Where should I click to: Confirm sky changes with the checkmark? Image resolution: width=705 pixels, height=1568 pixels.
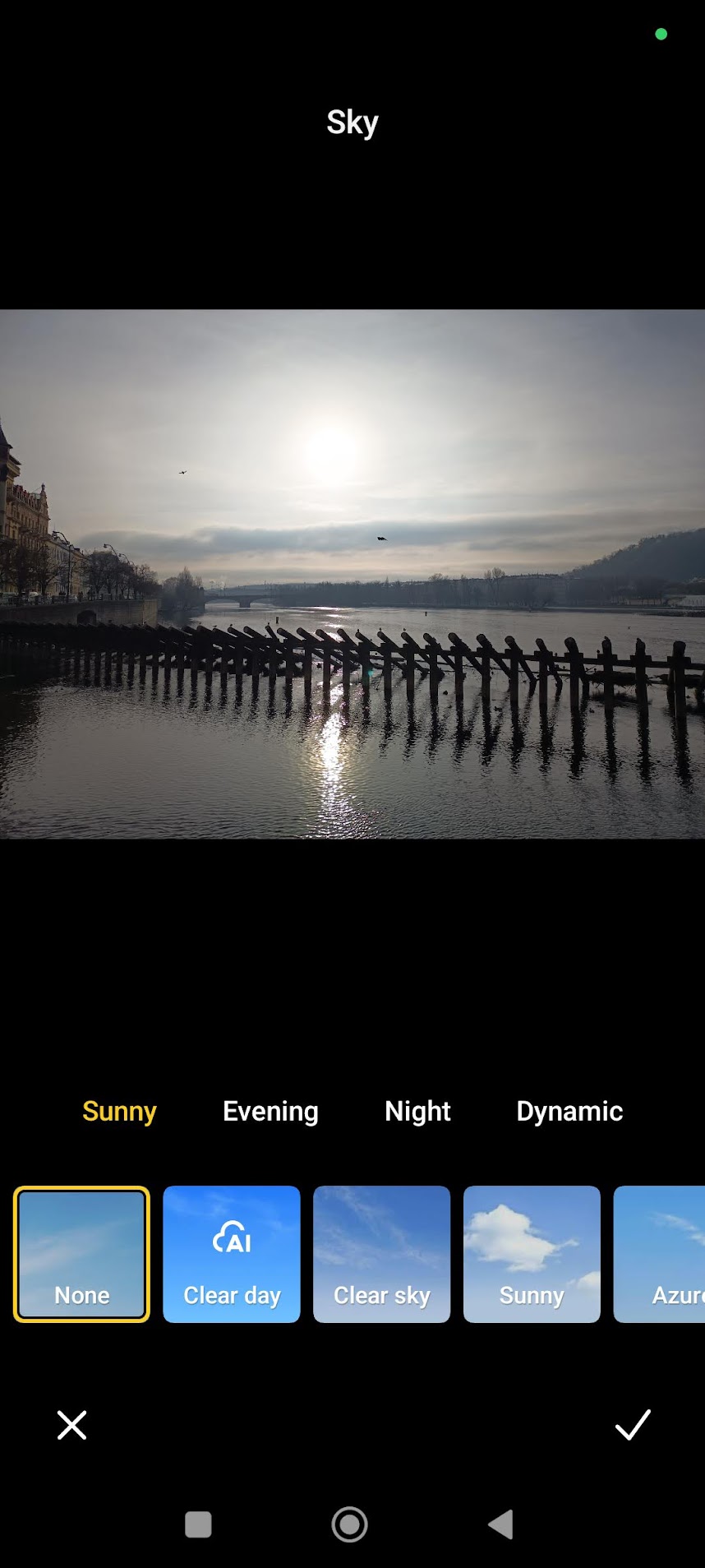[633, 1425]
